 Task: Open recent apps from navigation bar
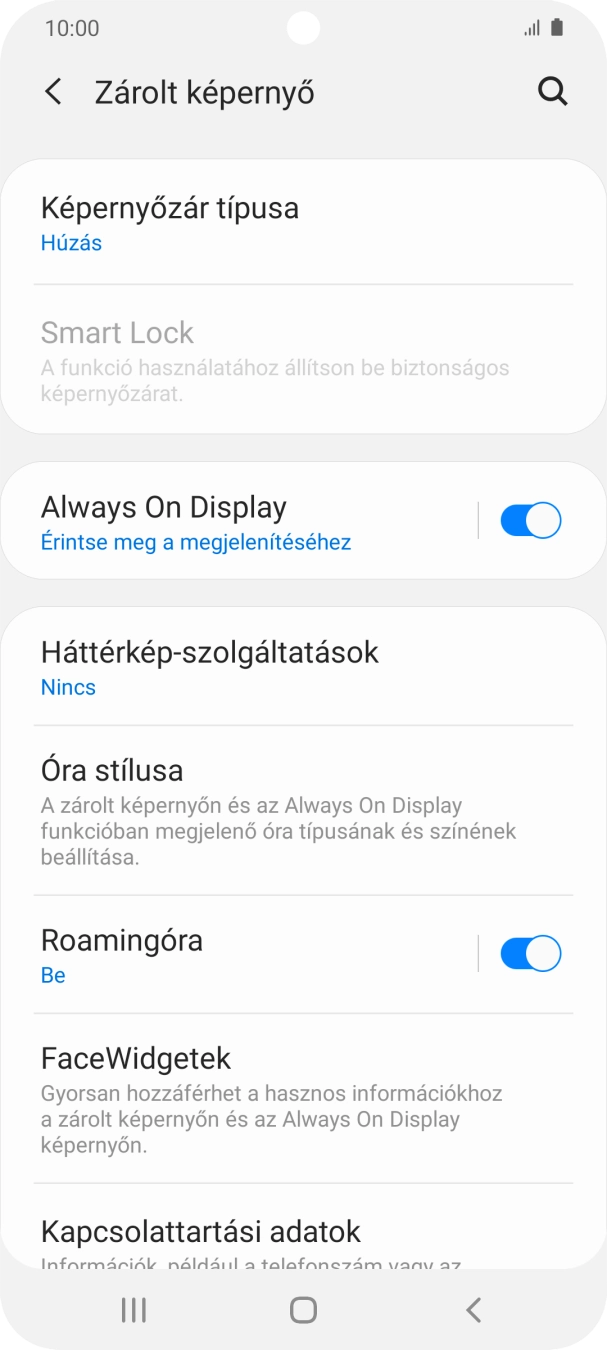tap(133, 1310)
